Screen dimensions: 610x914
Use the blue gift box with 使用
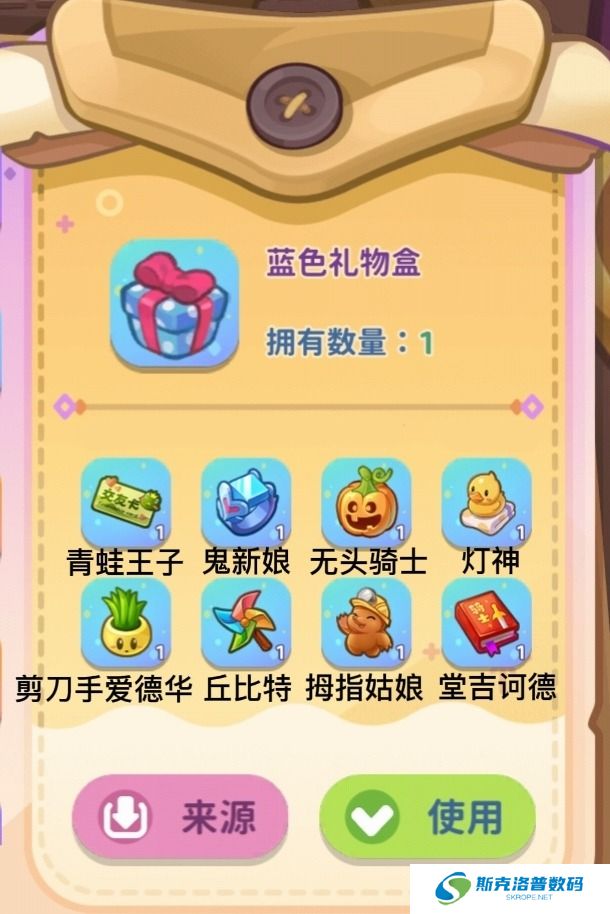(x=428, y=818)
